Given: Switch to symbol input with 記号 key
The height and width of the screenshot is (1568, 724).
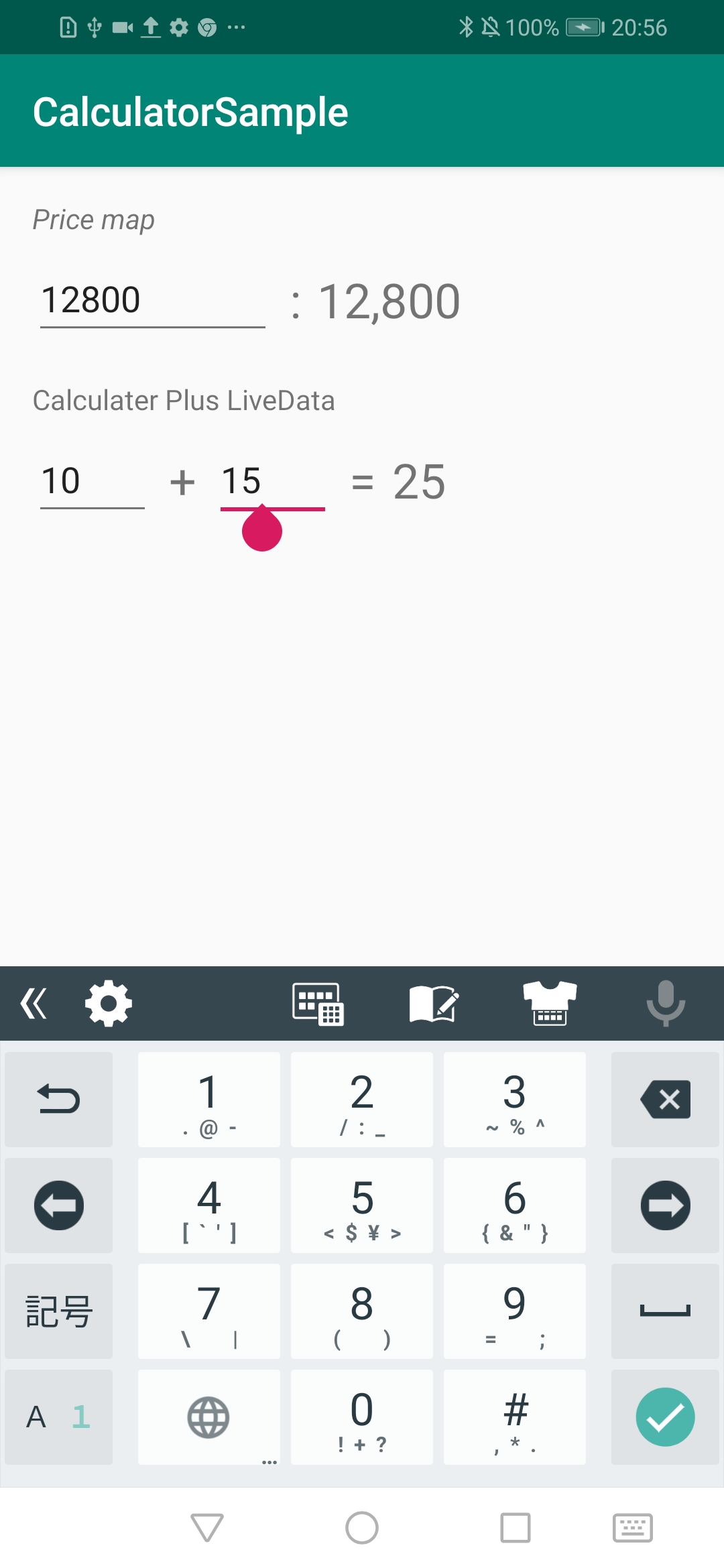Looking at the screenshot, I should pyautogui.click(x=58, y=1311).
